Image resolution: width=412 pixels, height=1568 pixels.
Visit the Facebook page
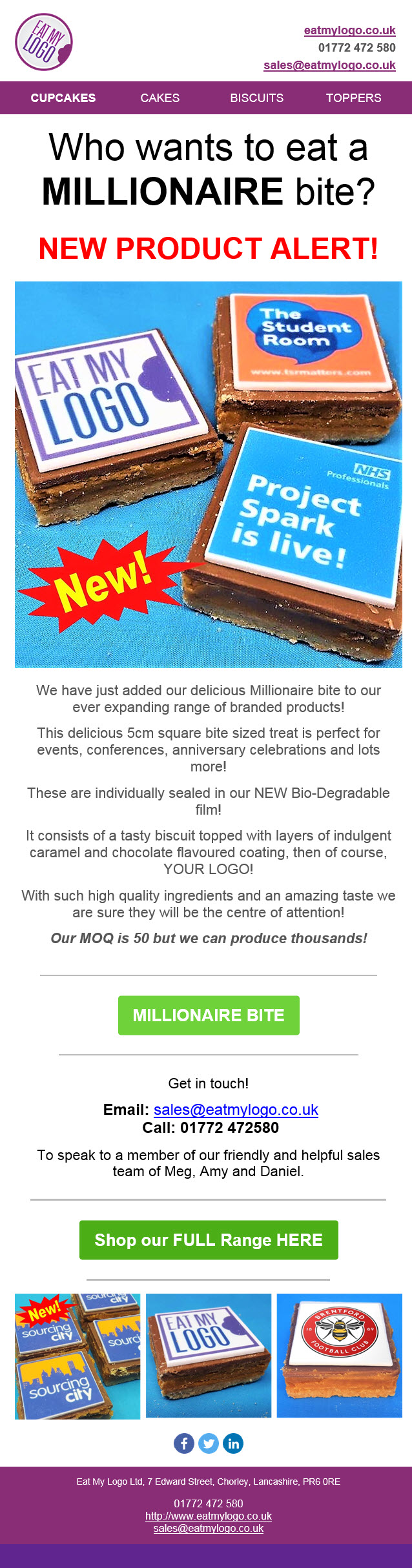point(184,1443)
